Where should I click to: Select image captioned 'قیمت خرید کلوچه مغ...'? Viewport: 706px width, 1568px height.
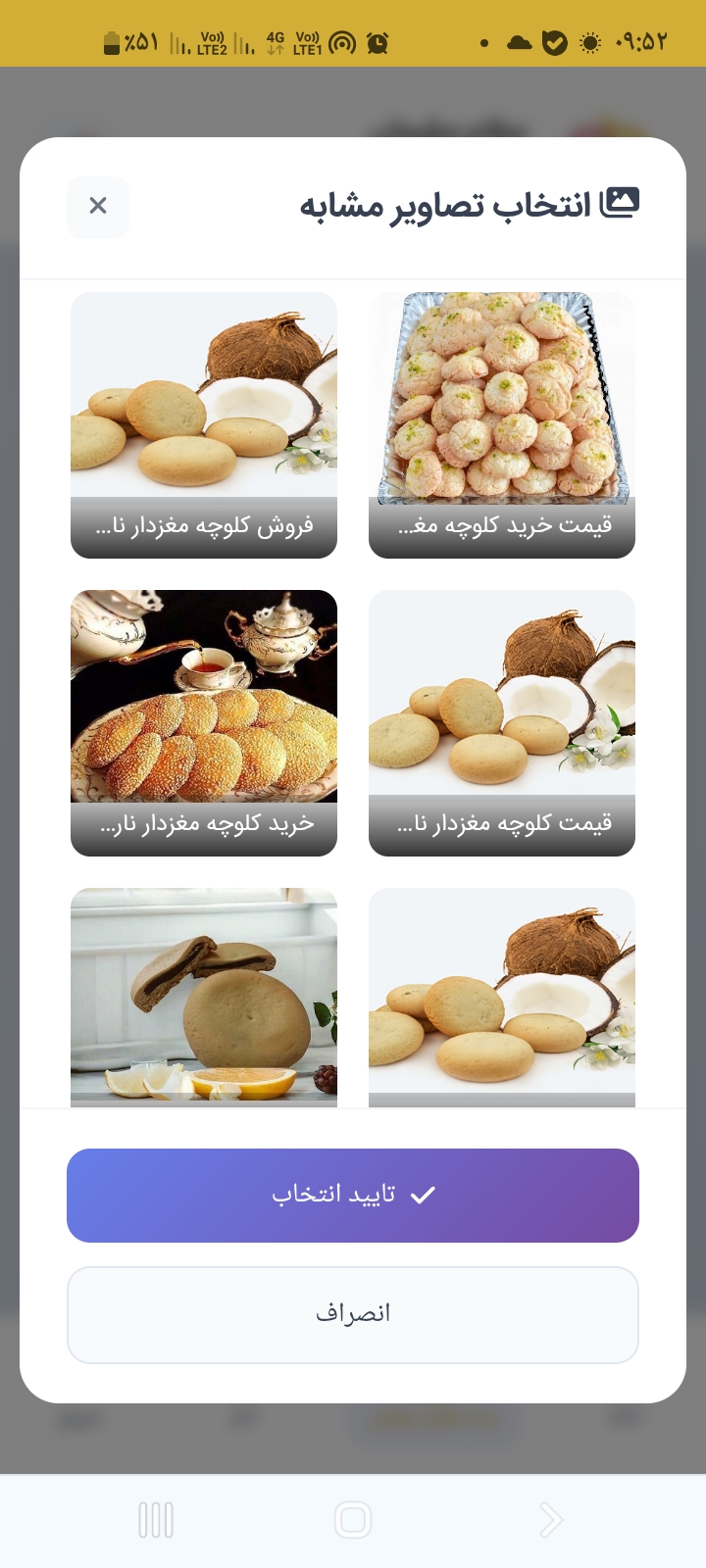point(502,423)
